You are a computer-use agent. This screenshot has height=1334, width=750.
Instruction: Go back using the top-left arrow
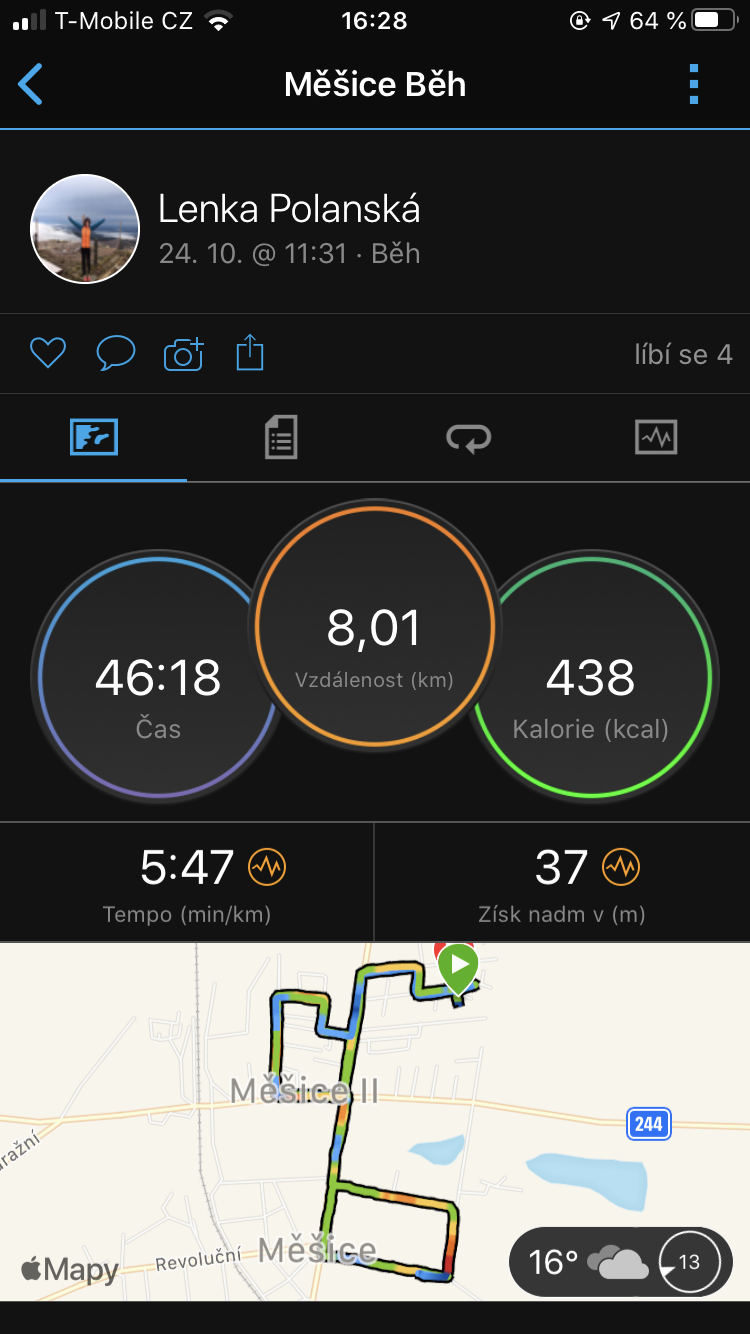(31, 84)
